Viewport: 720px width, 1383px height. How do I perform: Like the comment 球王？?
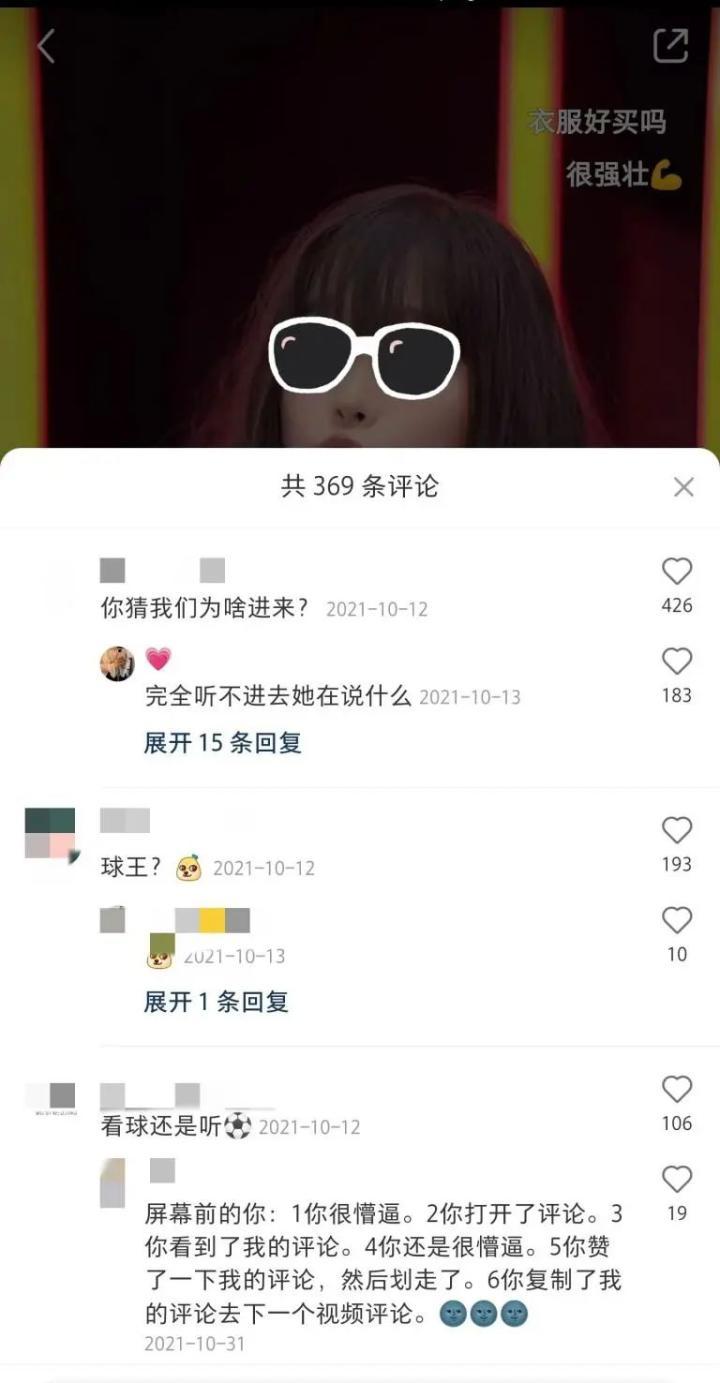[x=677, y=831]
